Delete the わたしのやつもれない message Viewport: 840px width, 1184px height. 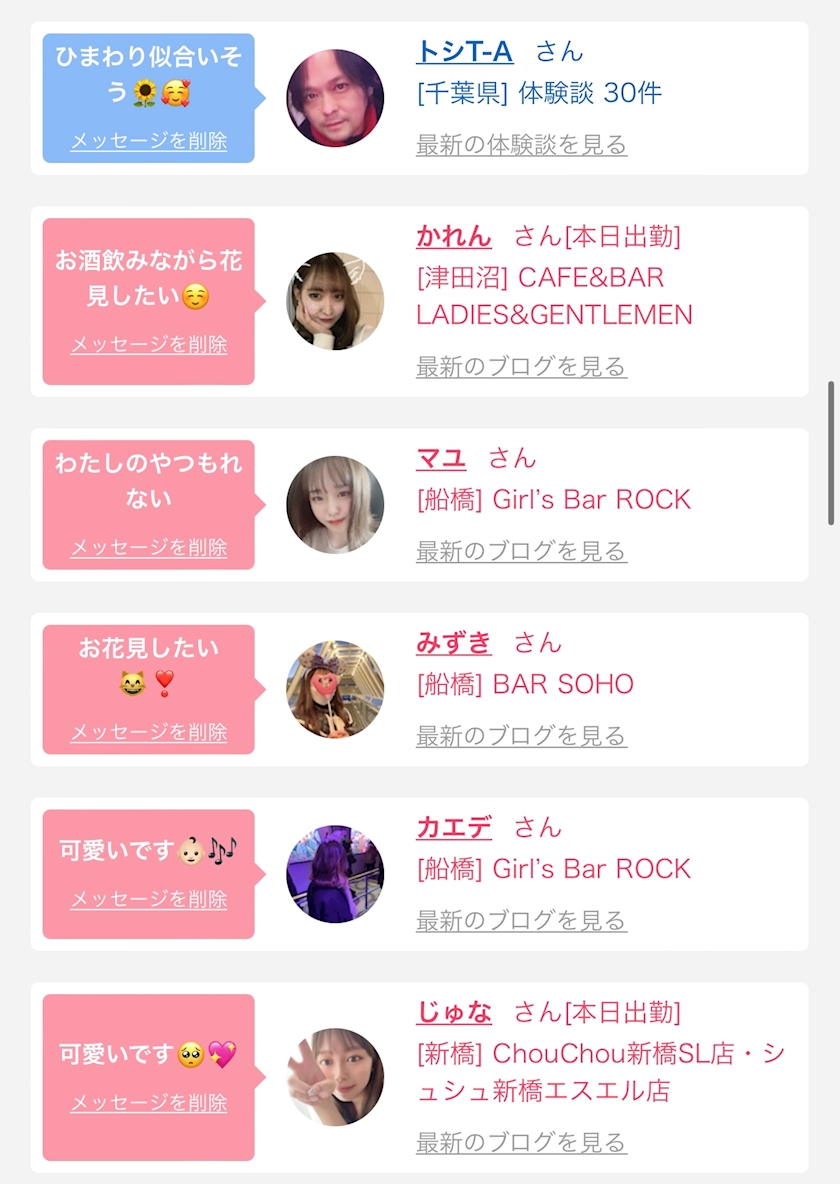149,547
